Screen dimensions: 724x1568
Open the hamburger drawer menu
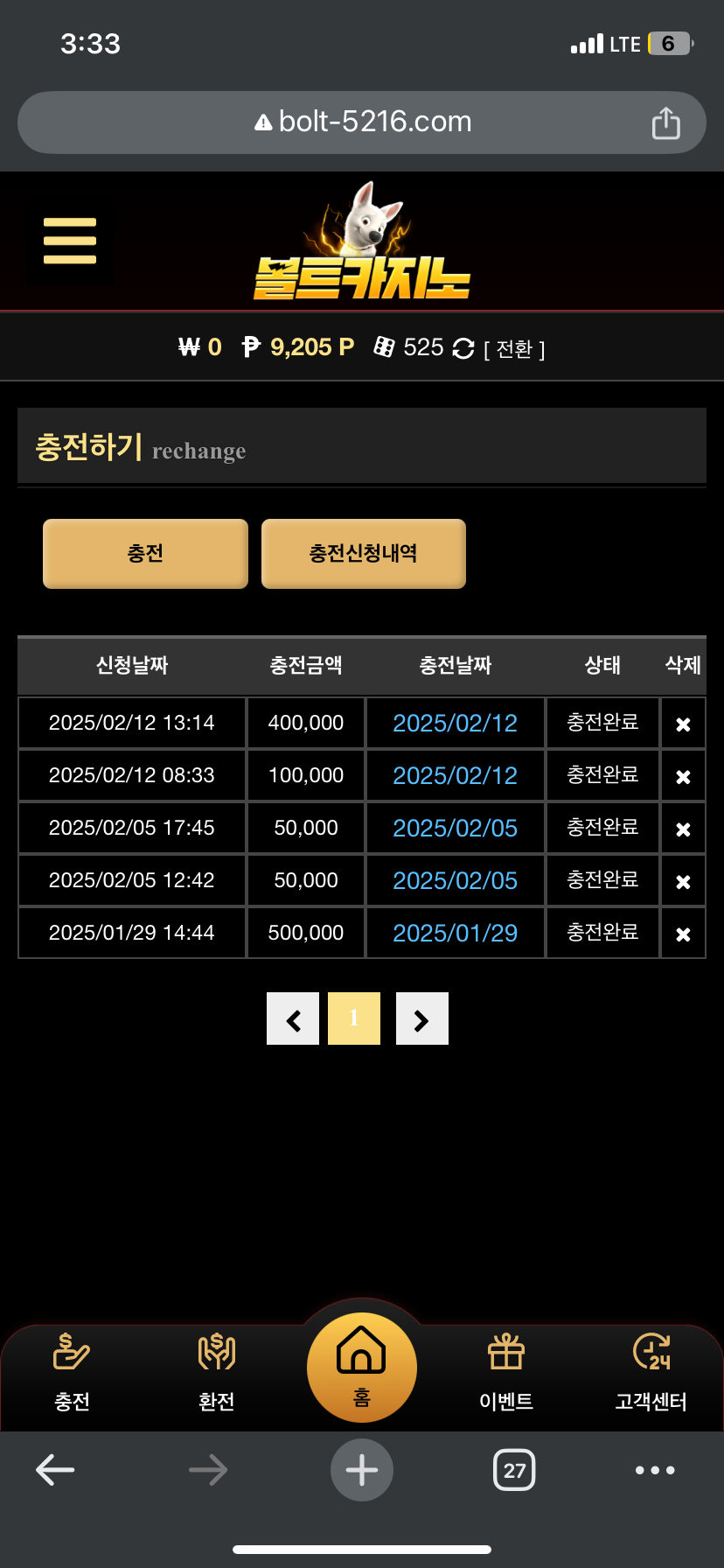(70, 241)
